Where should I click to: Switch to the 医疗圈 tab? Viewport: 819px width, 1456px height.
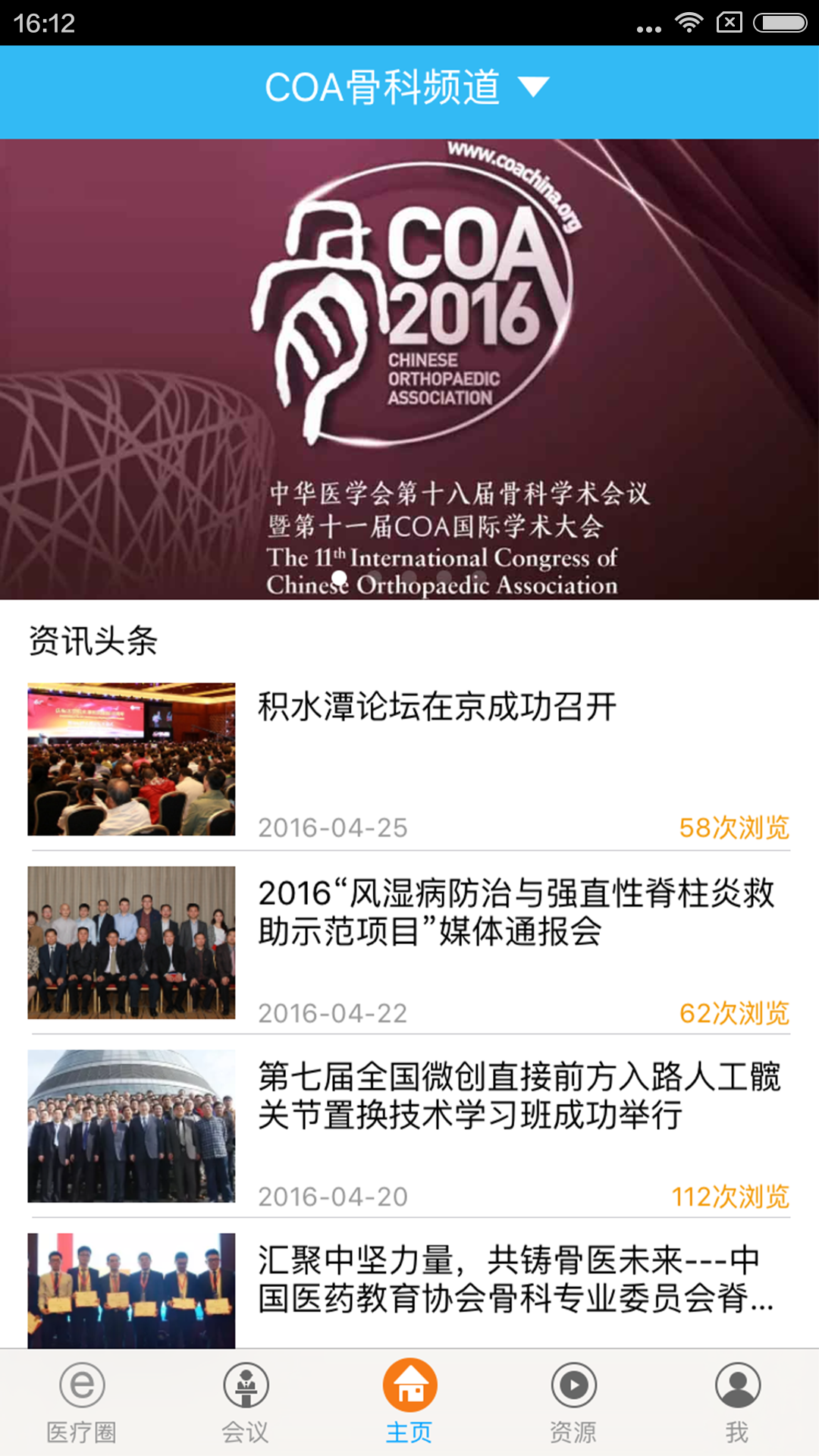82,1401
